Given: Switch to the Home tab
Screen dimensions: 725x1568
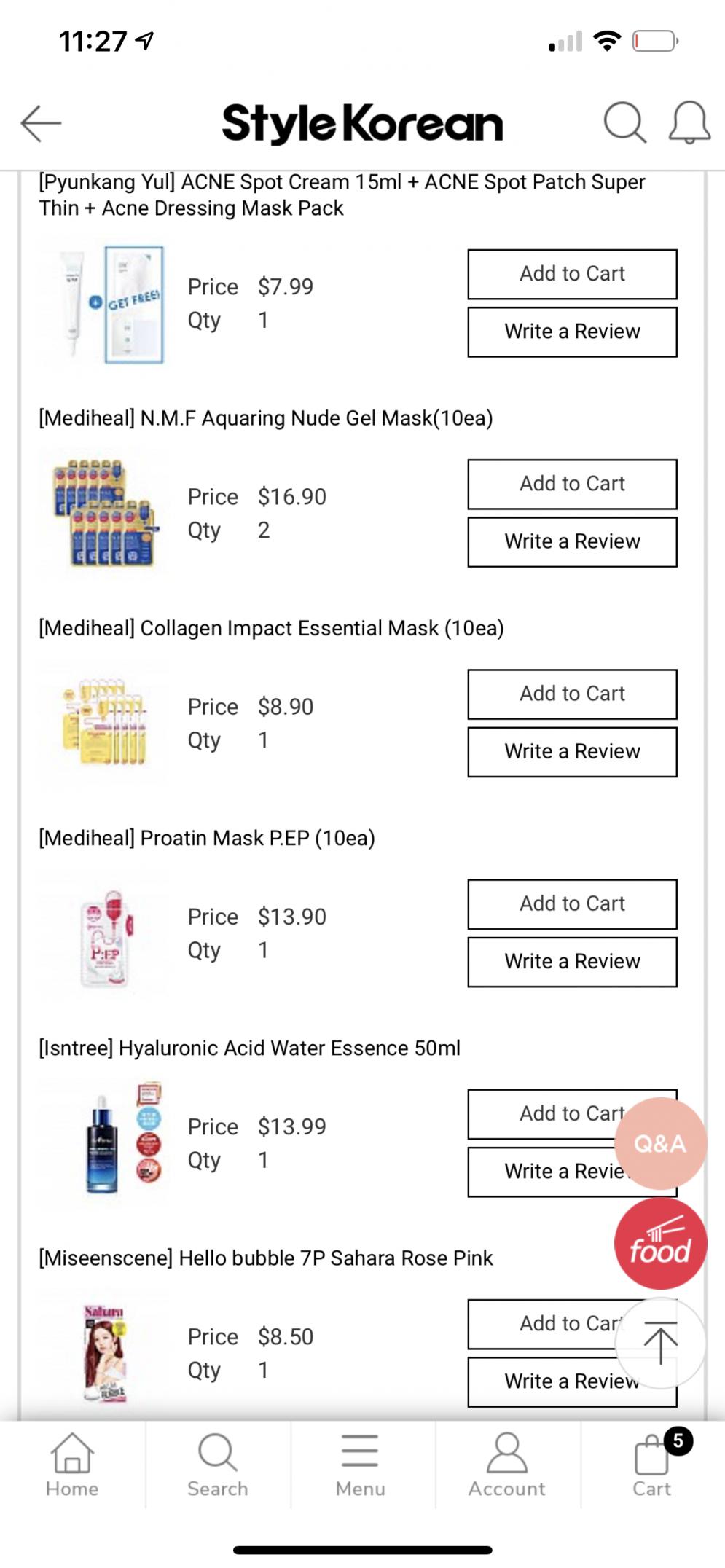Looking at the screenshot, I should coord(72,1465).
